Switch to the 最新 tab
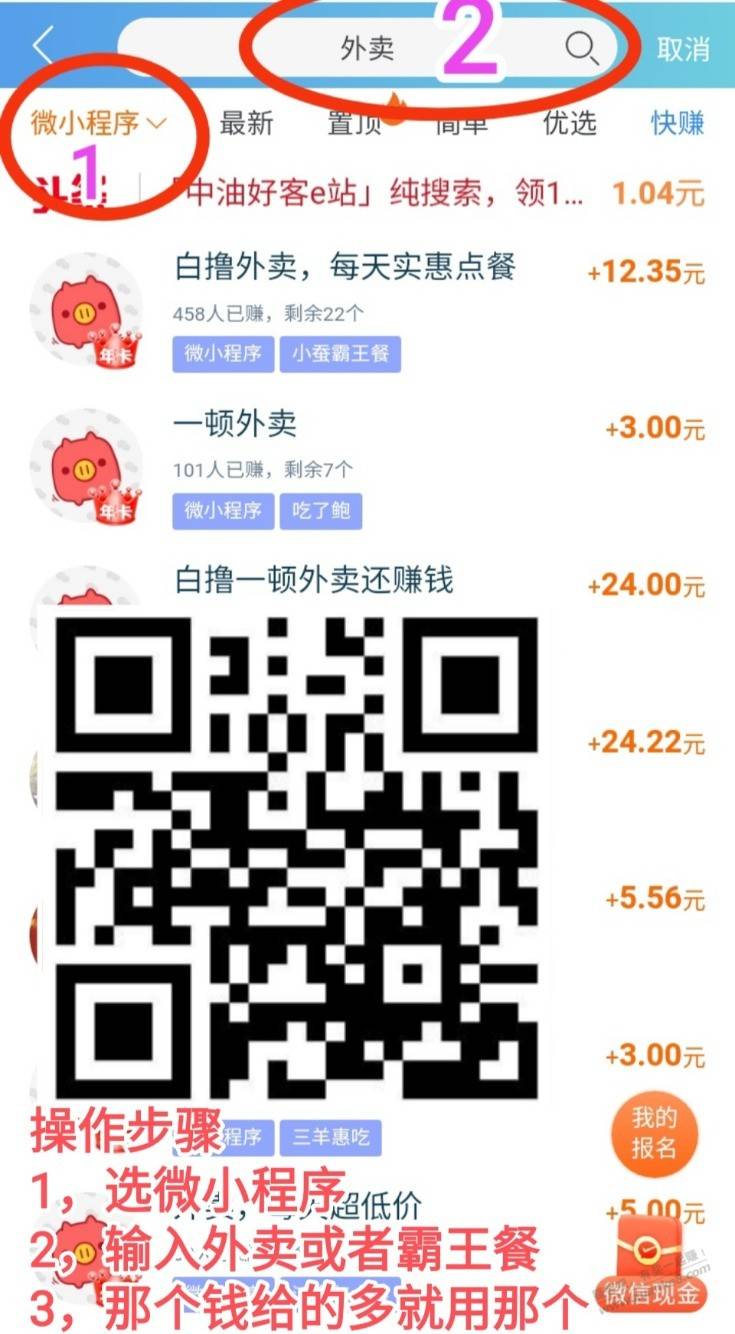The image size is (735, 1334). [x=246, y=123]
